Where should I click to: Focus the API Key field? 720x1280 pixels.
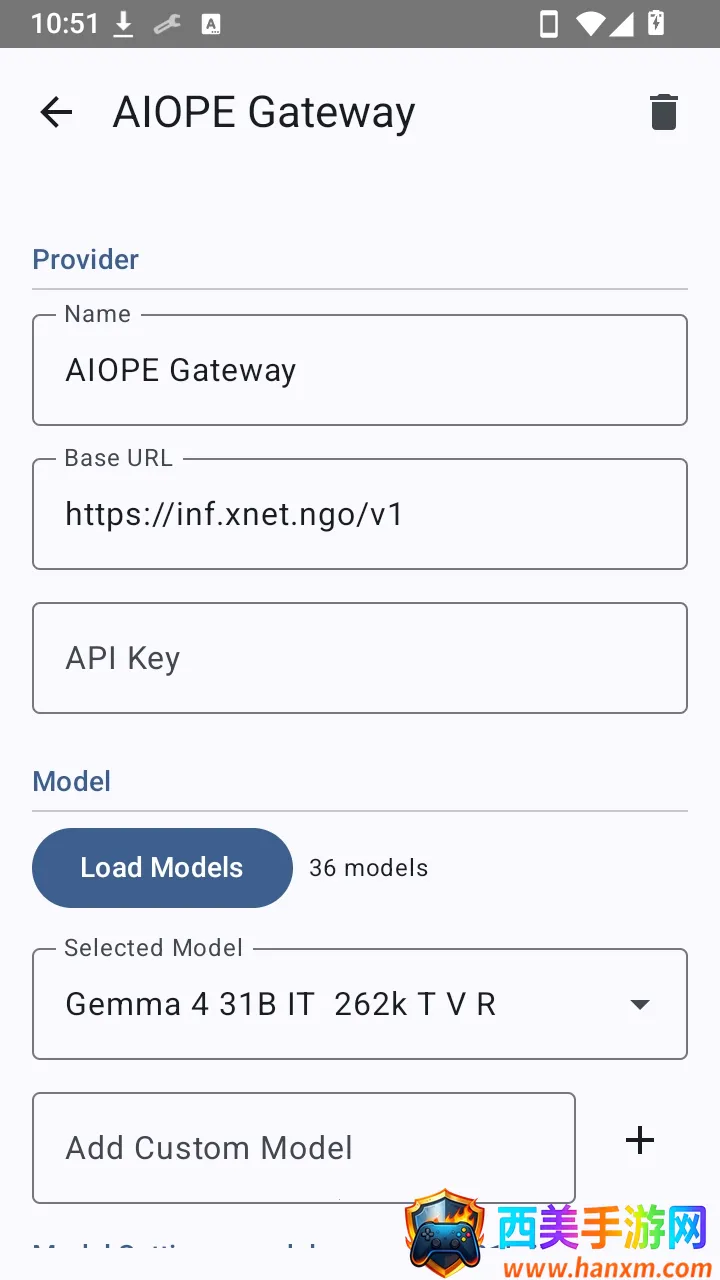(x=360, y=658)
